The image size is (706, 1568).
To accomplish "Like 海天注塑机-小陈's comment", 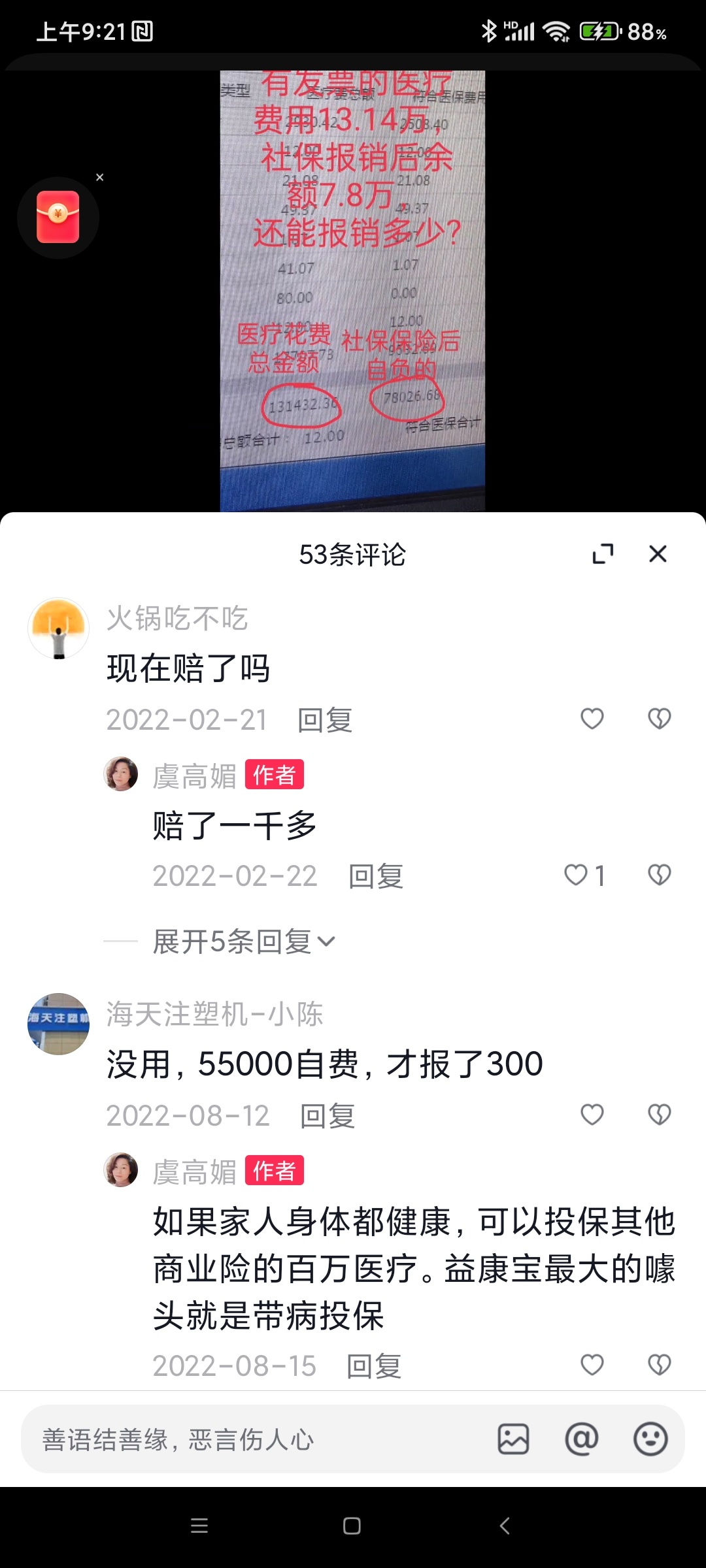I will click(x=592, y=1115).
